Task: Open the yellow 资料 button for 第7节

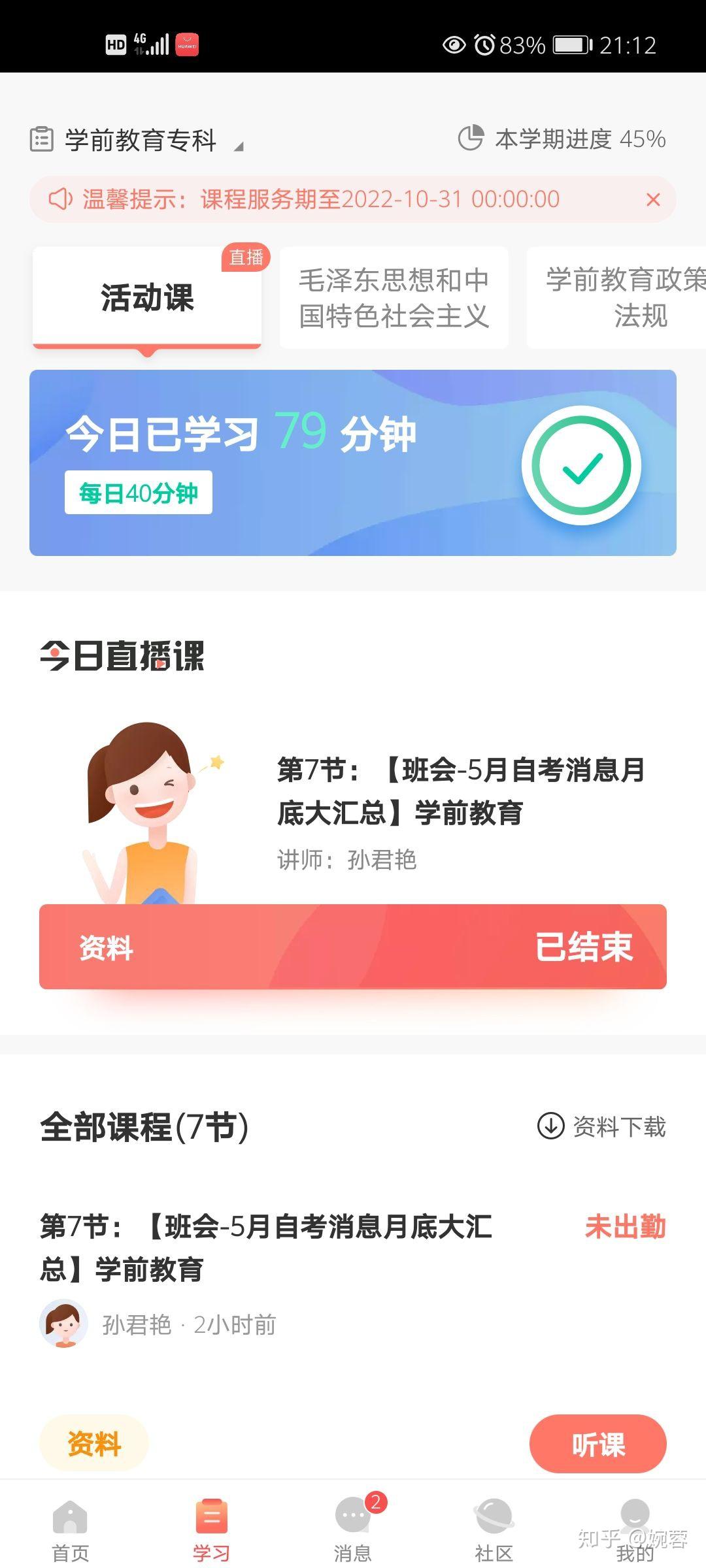Action: point(94,1443)
